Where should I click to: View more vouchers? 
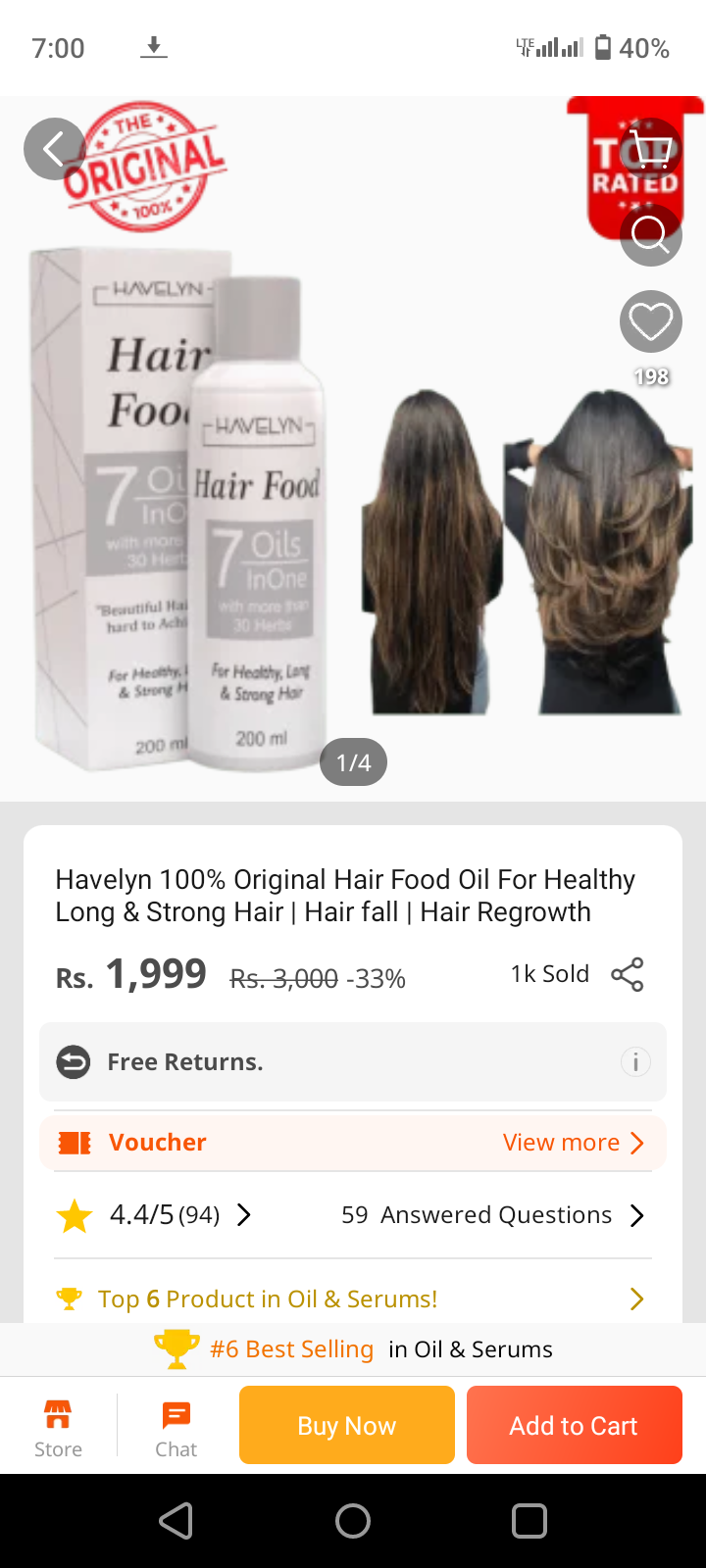573,1143
